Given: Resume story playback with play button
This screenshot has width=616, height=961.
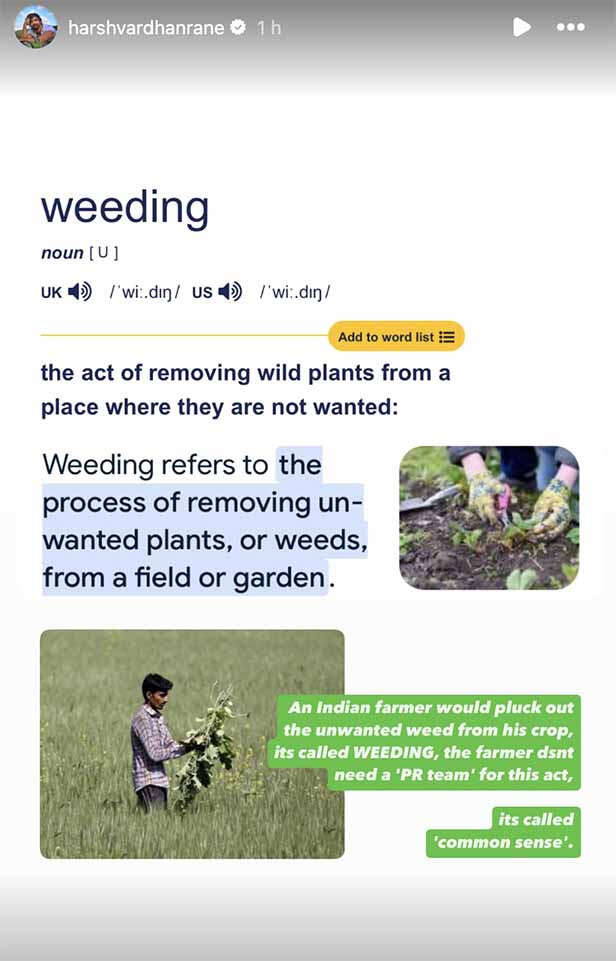Looking at the screenshot, I should 521,27.
